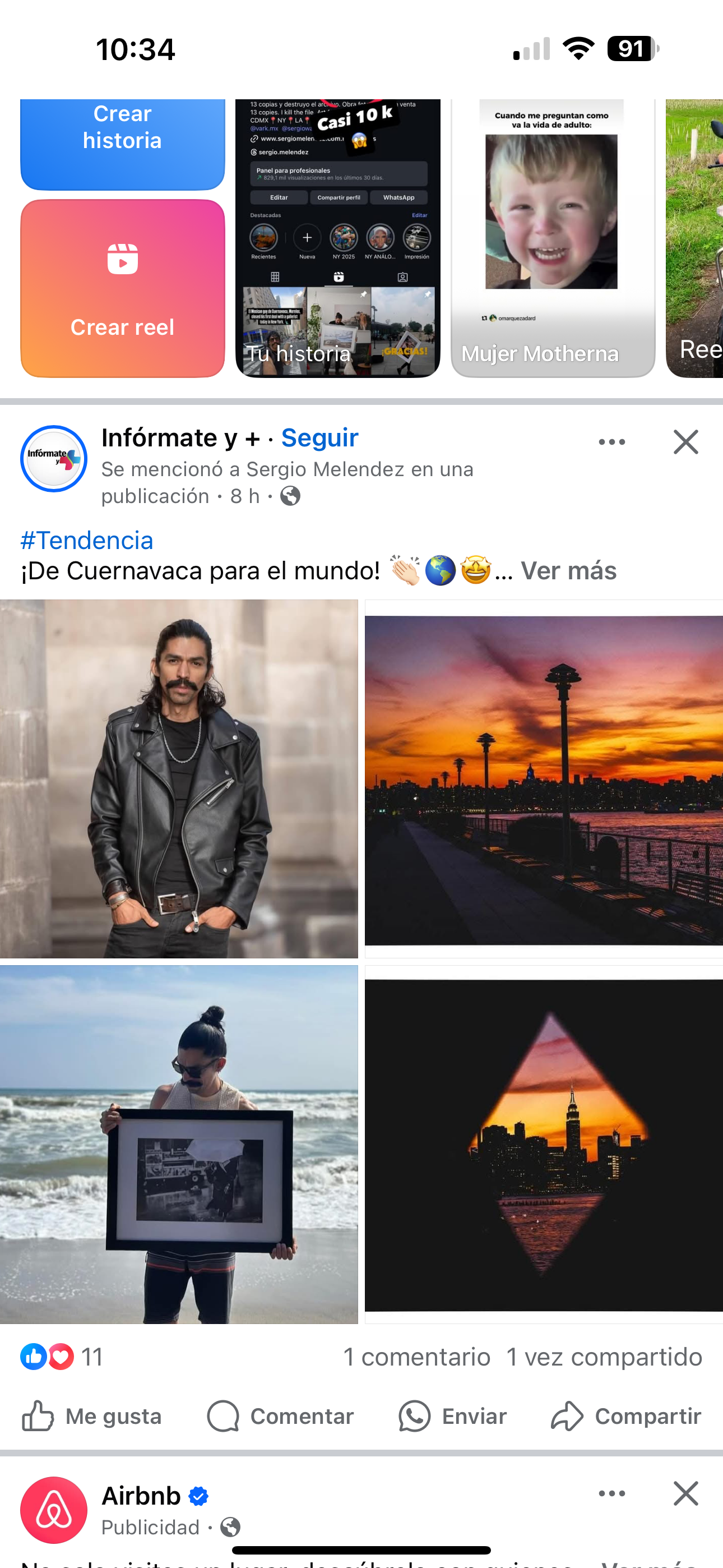Expand post text with Ver más
The width and height of the screenshot is (723, 1568).
point(568,571)
